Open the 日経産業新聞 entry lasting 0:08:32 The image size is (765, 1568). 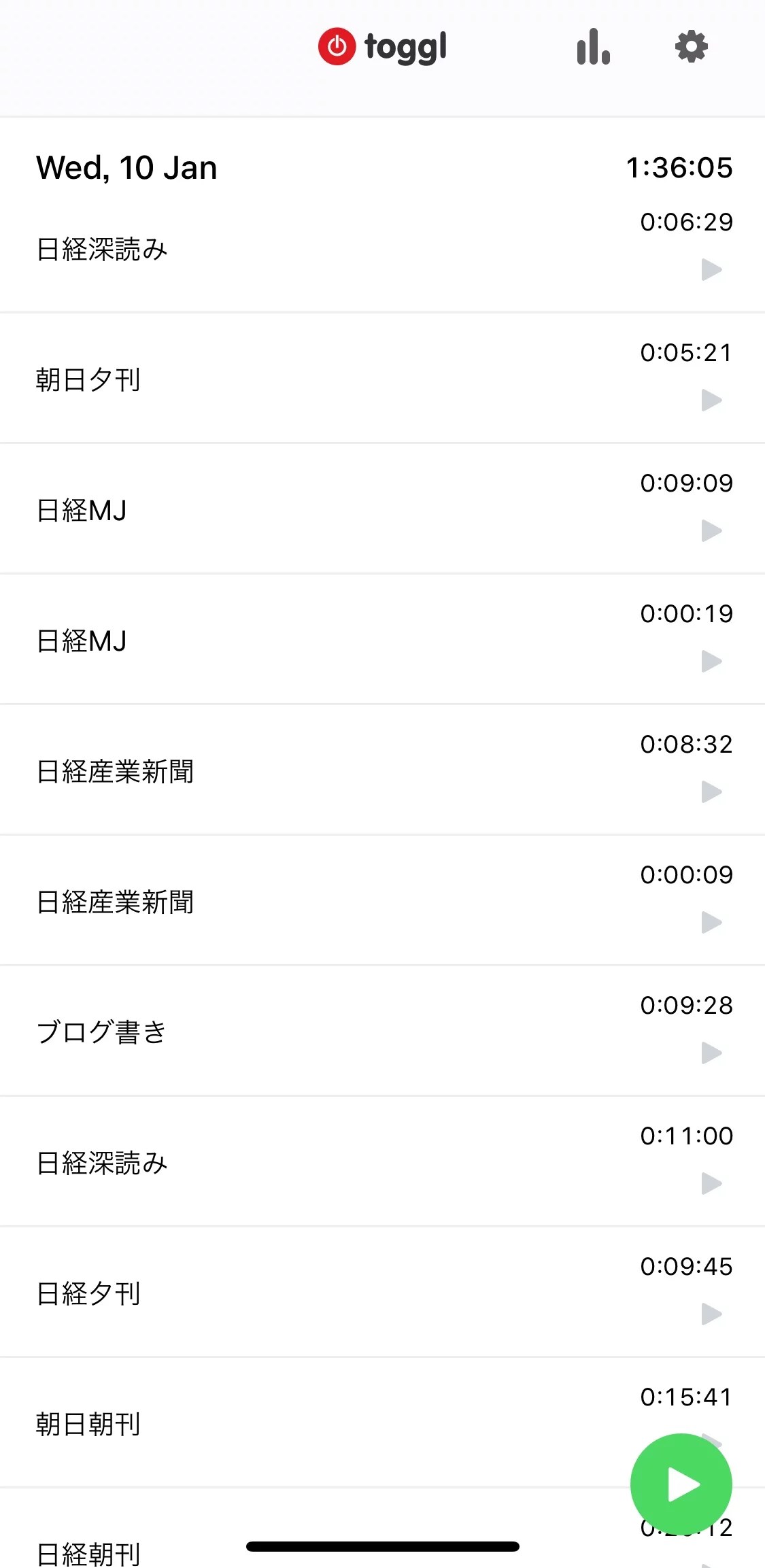coord(116,772)
